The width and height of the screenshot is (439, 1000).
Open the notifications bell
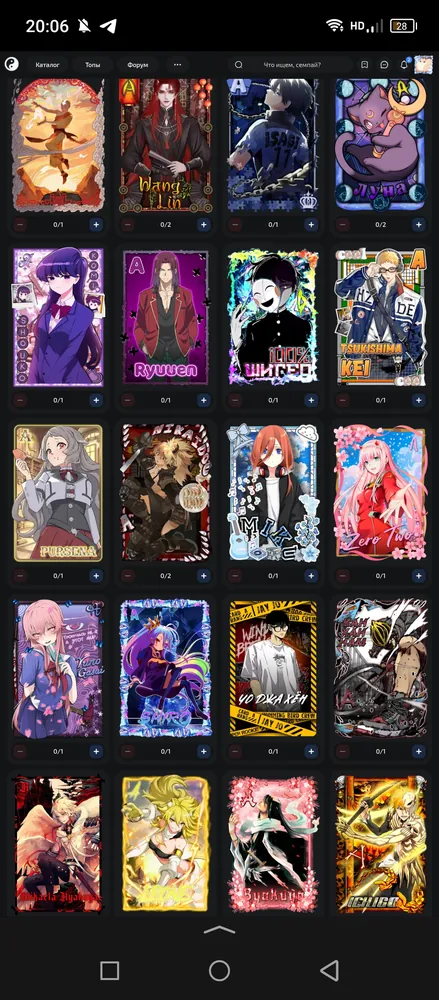(404, 64)
